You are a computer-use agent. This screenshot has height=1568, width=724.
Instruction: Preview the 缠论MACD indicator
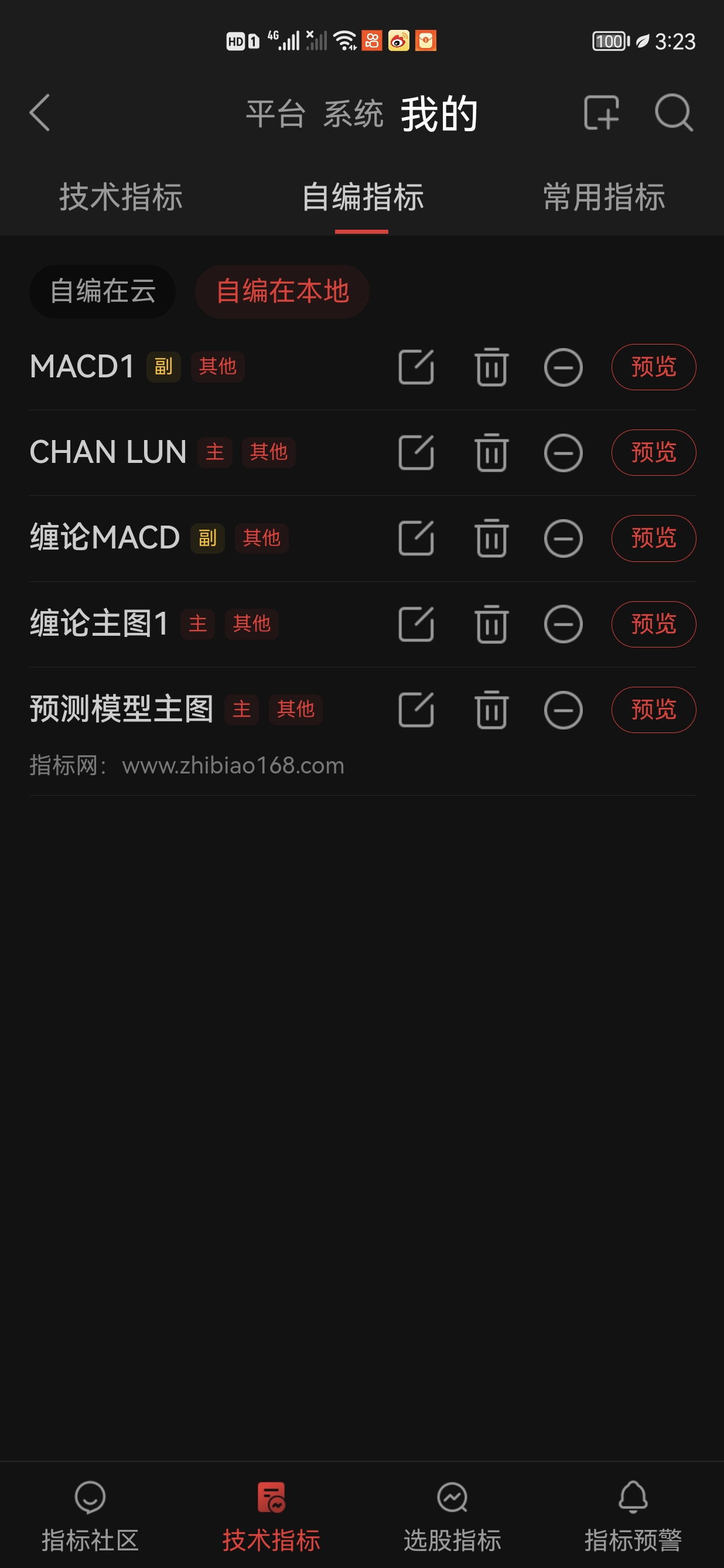coord(654,538)
